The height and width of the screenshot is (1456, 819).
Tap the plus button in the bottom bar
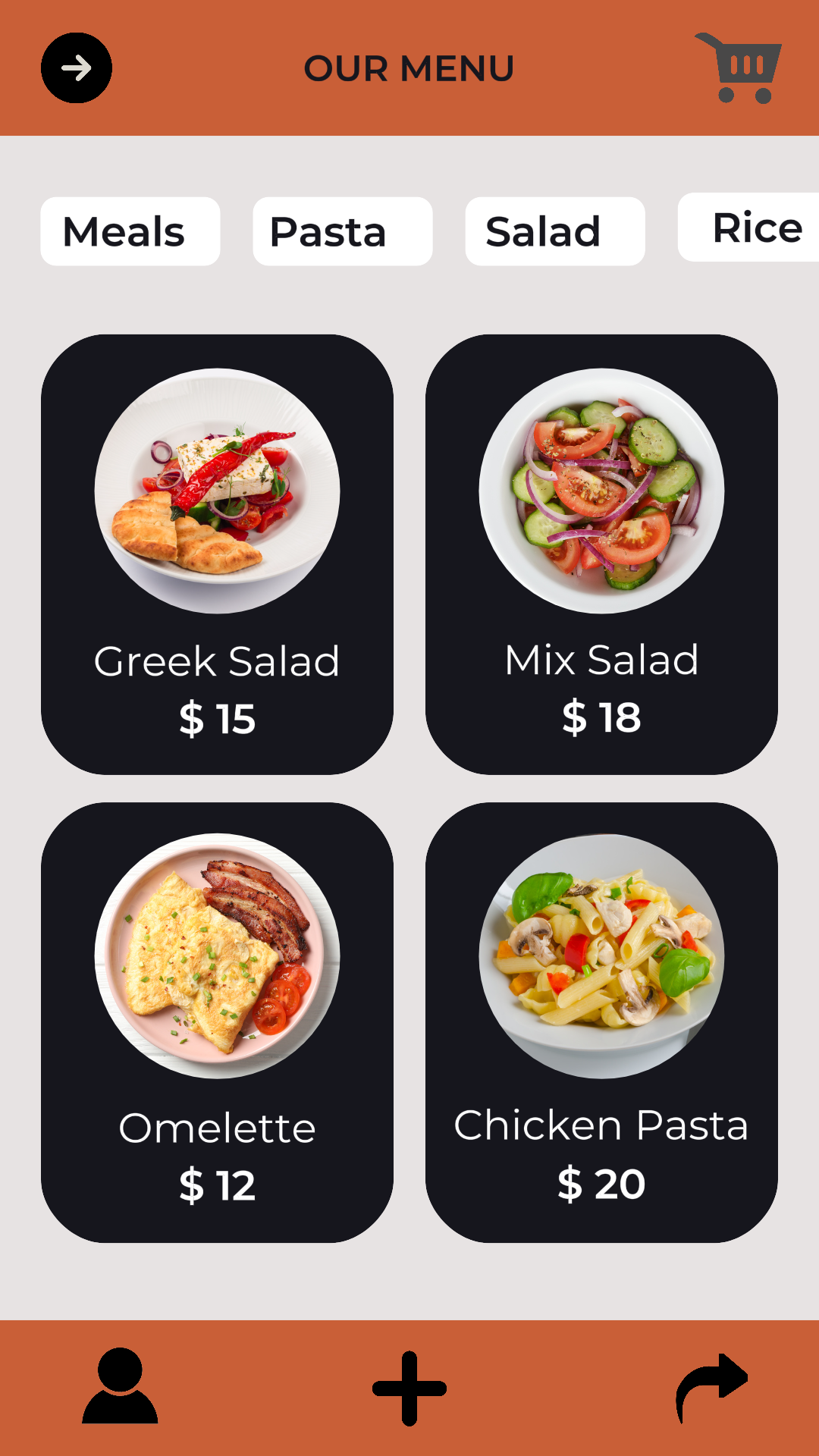coord(409,1389)
